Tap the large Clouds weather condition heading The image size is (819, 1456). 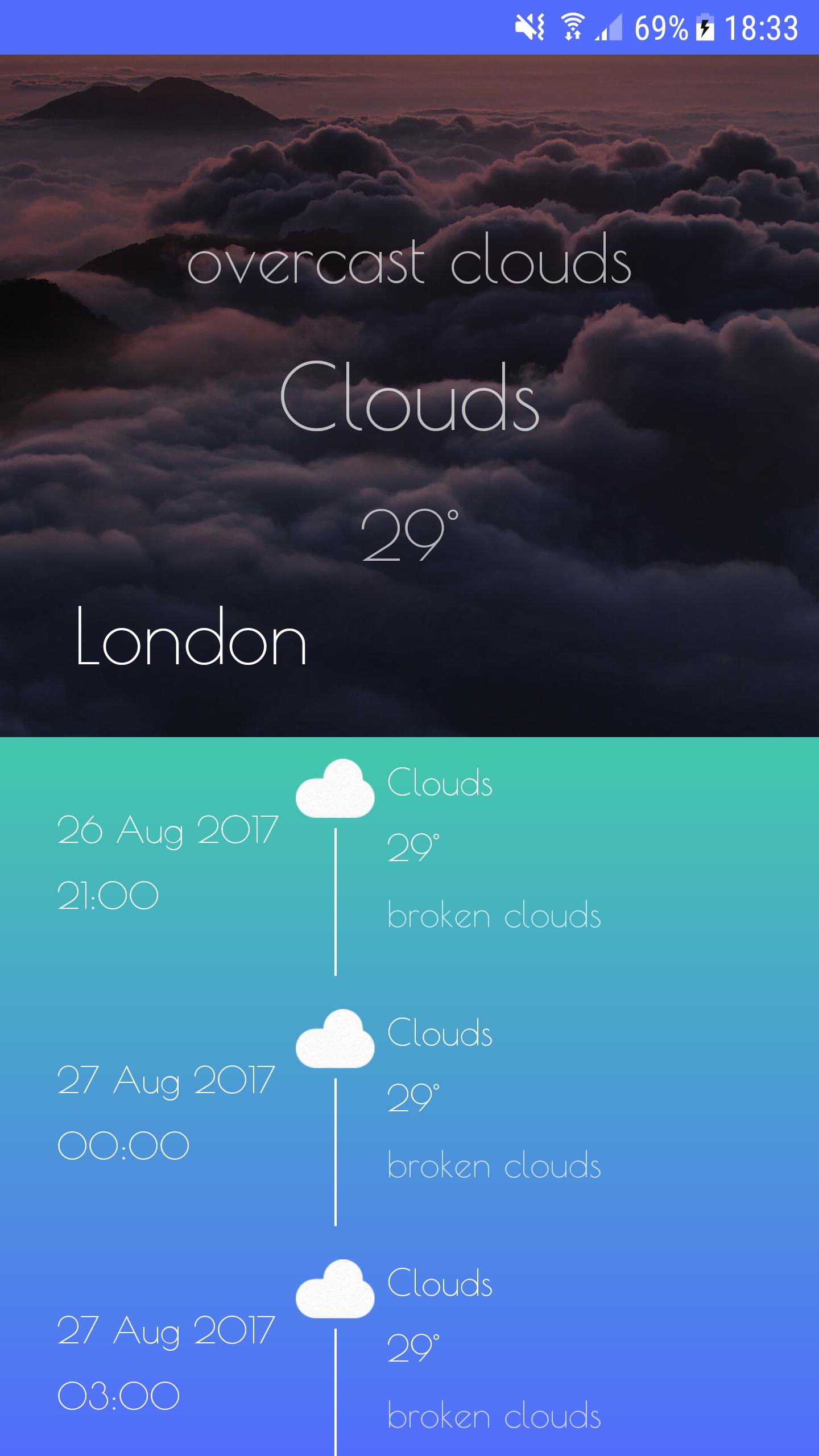tap(411, 401)
